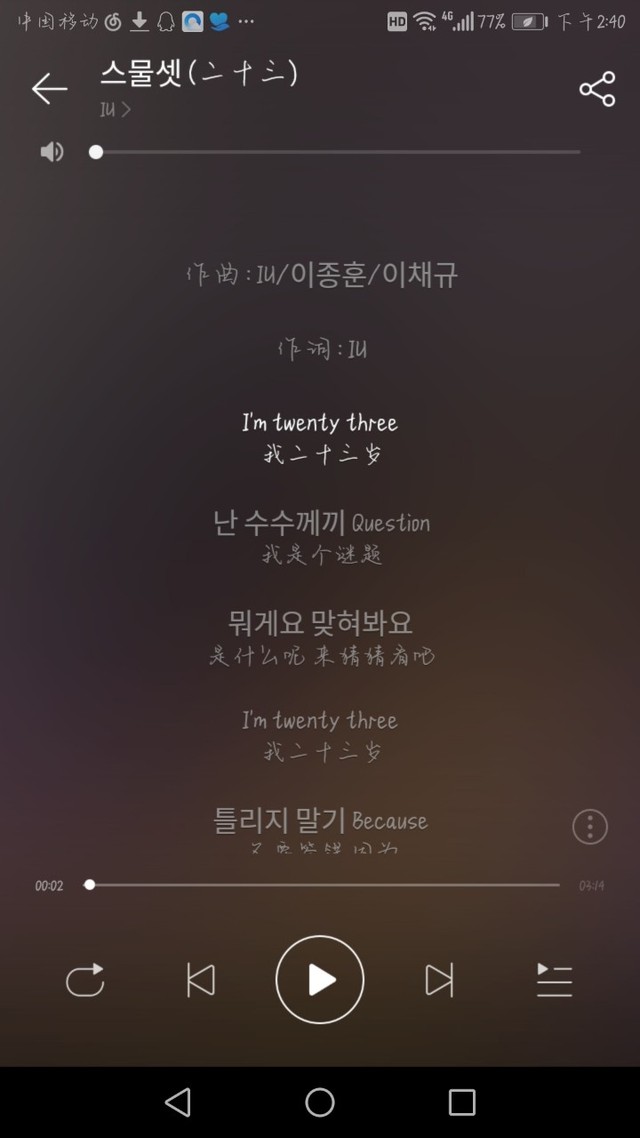Skip to the previous track
Viewport: 640px width, 1138px height.
201,980
